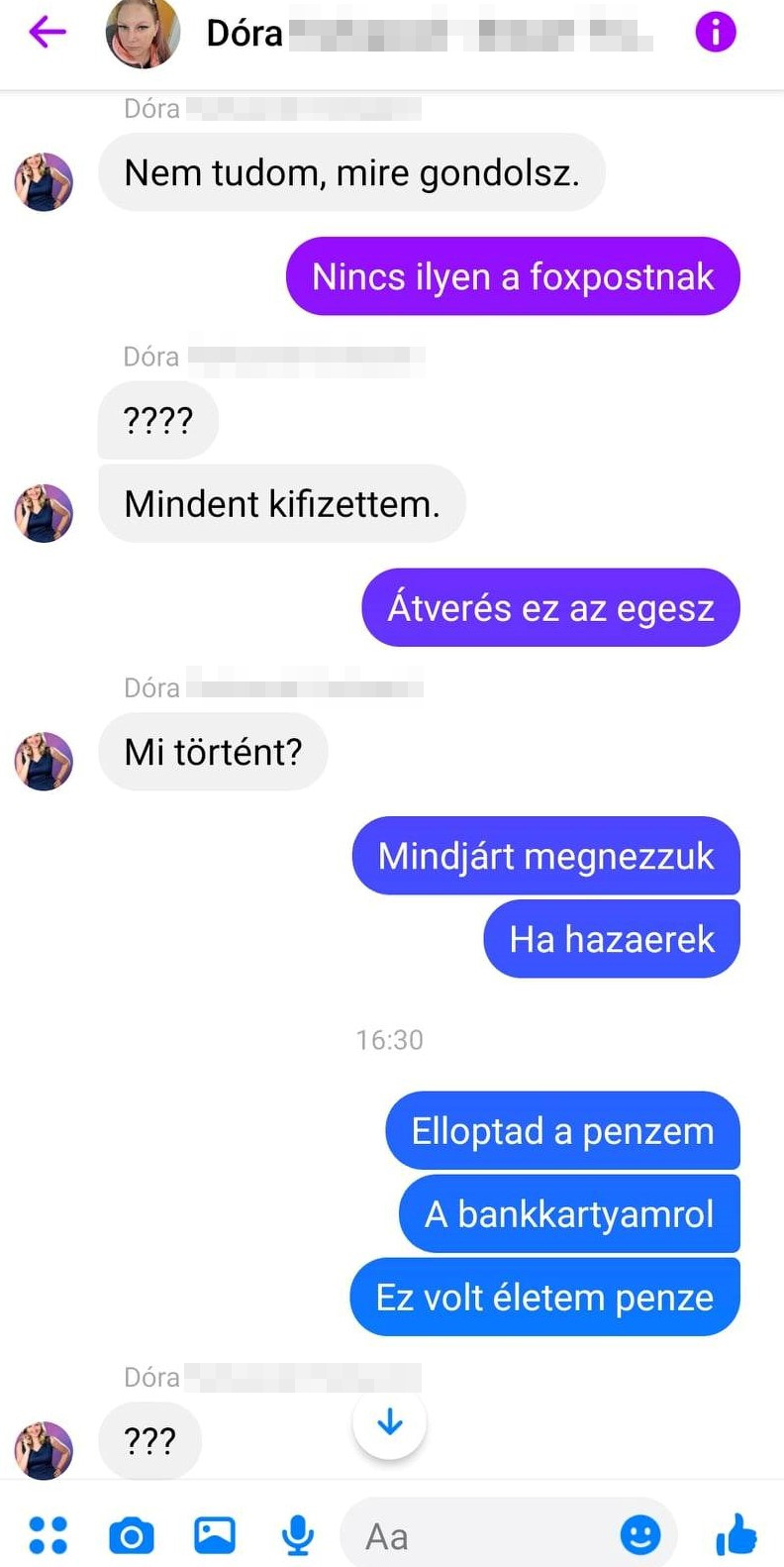Open Dóra's profile picture in the header
The width and height of the screenshot is (784, 1567).
tap(144, 33)
